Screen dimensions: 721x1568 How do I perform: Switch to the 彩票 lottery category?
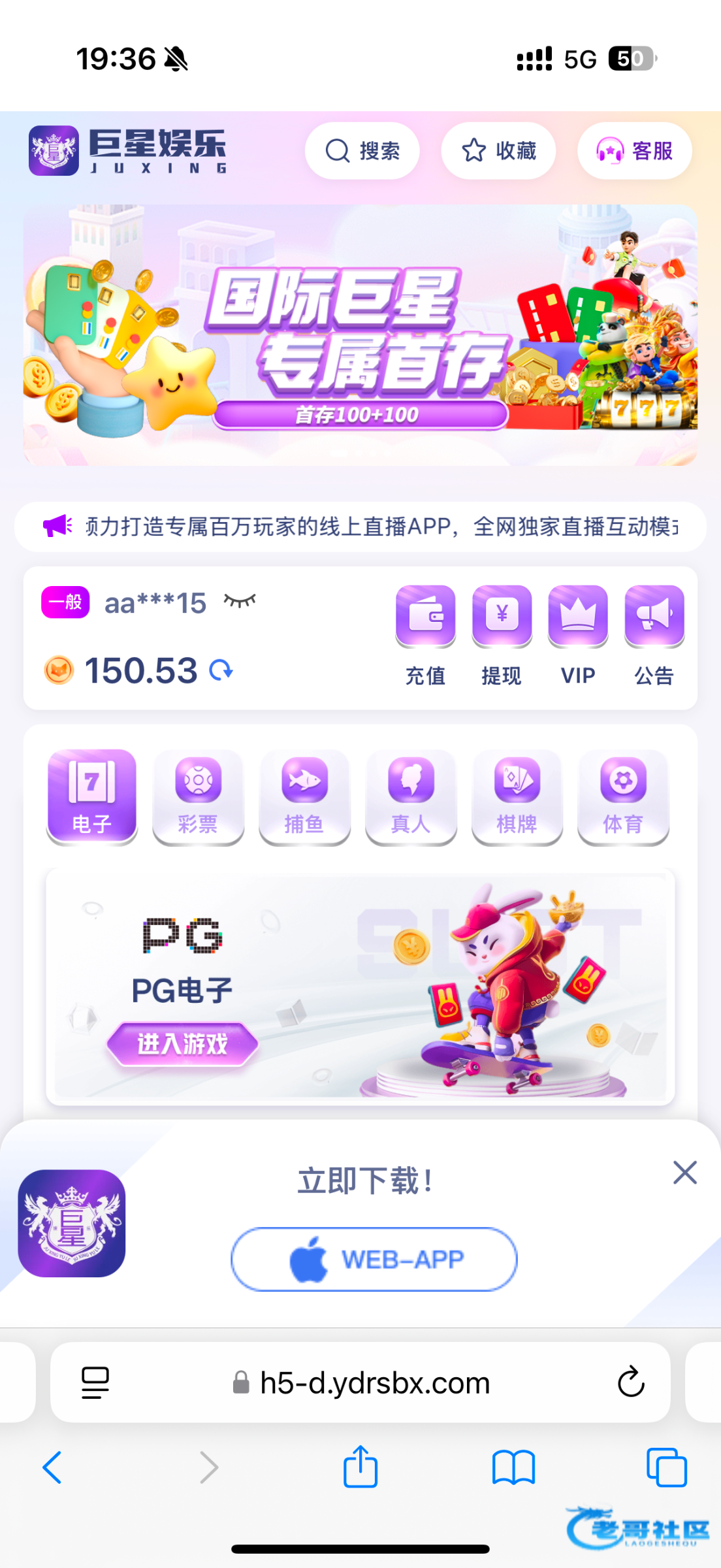tap(198, 796)
